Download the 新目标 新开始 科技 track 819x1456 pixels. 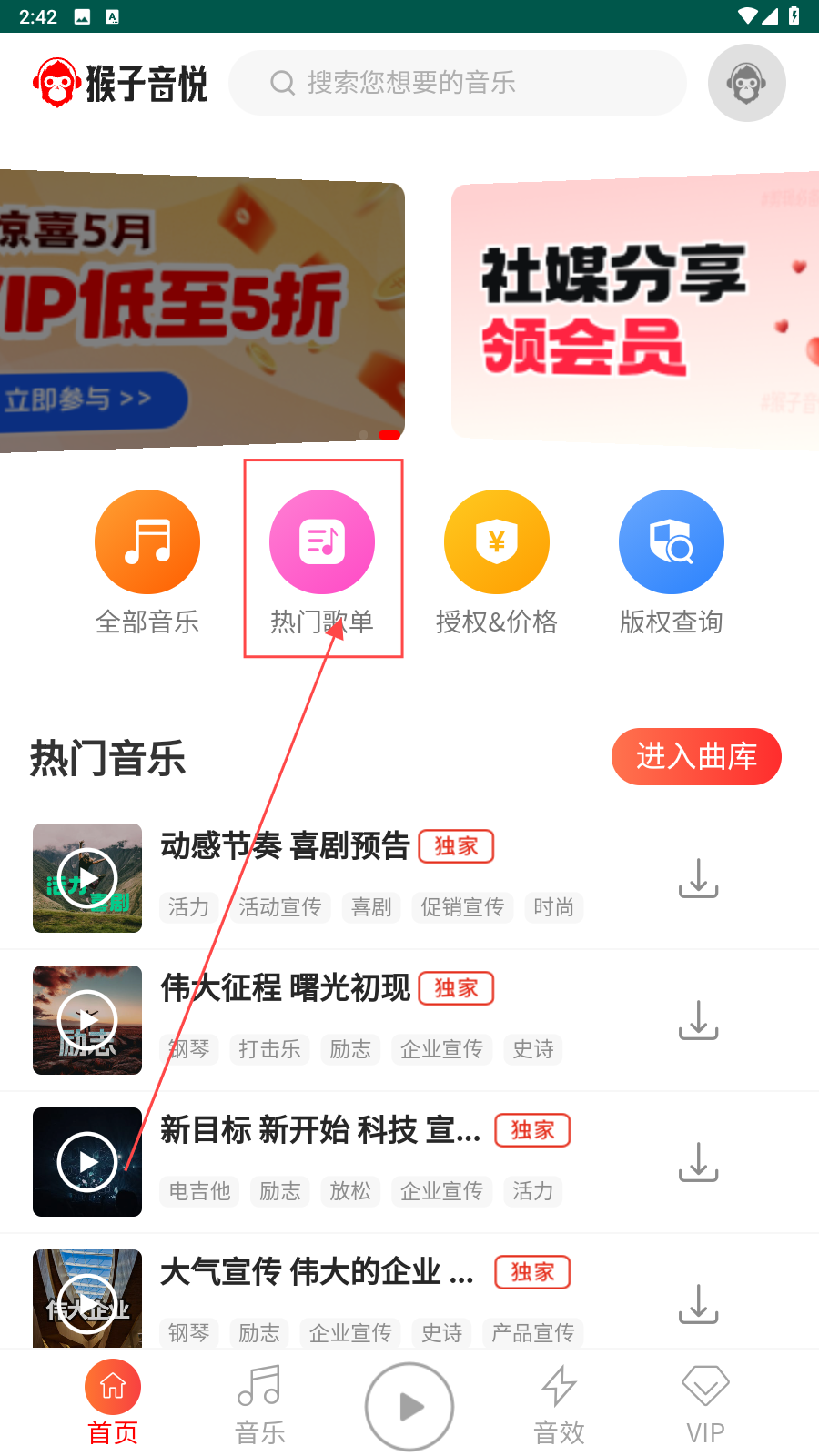point(699,1162)
